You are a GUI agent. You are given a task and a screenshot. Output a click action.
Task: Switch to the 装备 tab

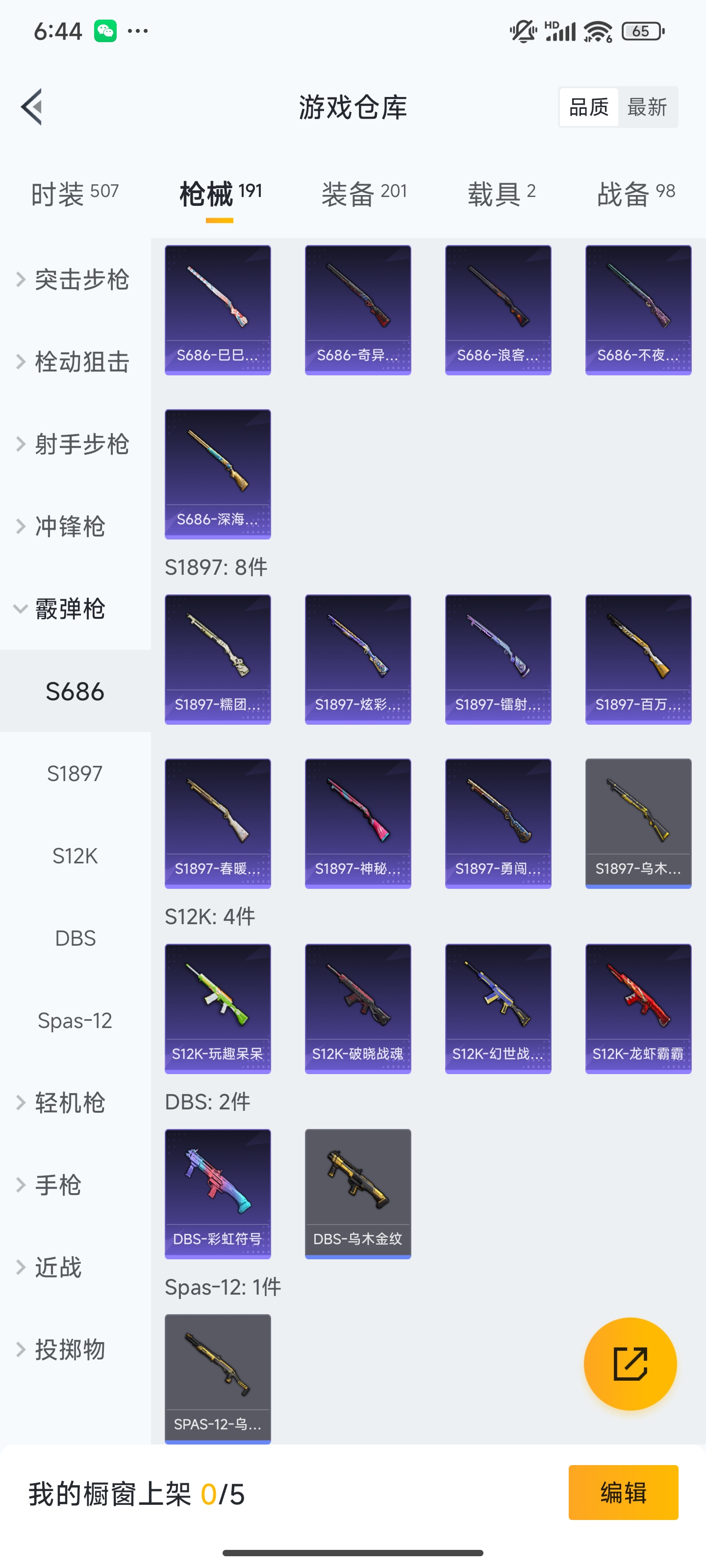click(x=364, y=194)
